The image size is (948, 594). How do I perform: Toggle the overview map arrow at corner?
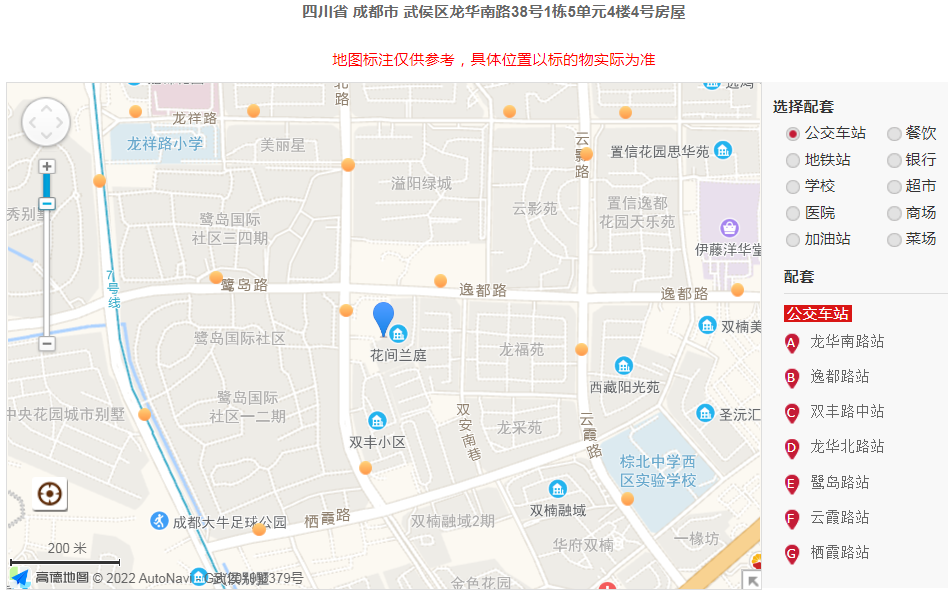click(x=749, y=581)
